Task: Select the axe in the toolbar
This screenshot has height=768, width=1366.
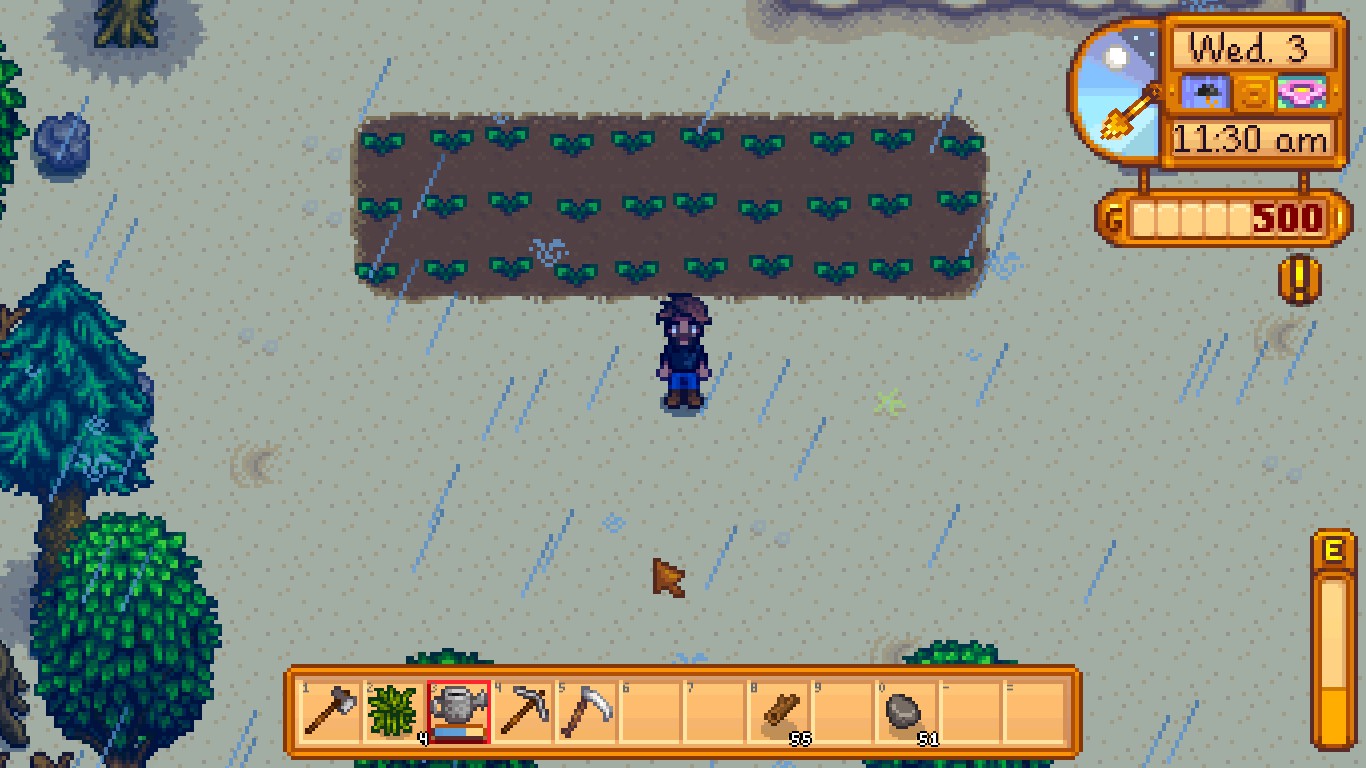Action: pos(331,712)
